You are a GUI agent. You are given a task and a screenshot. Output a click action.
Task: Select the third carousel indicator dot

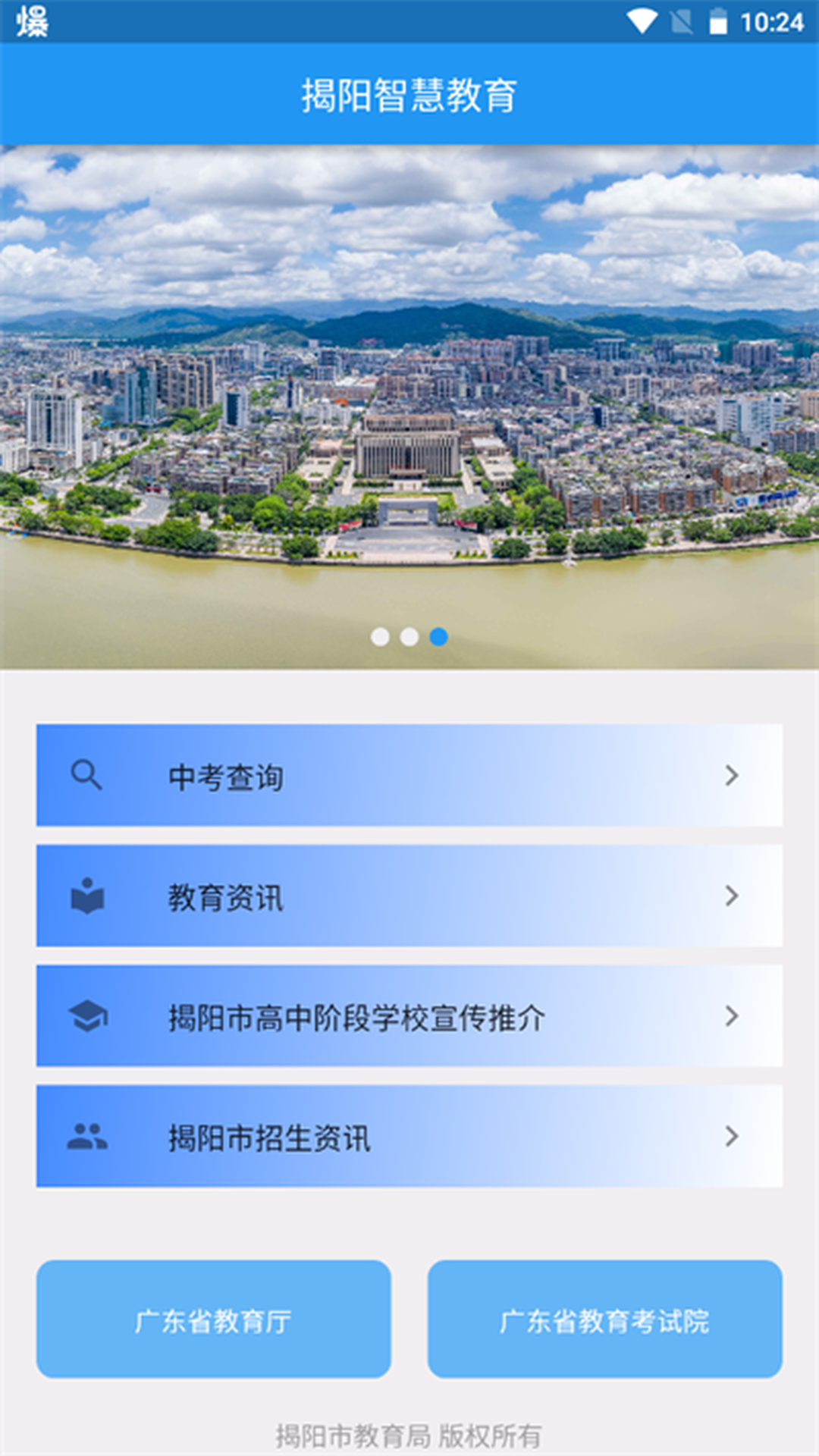(437, 638)
